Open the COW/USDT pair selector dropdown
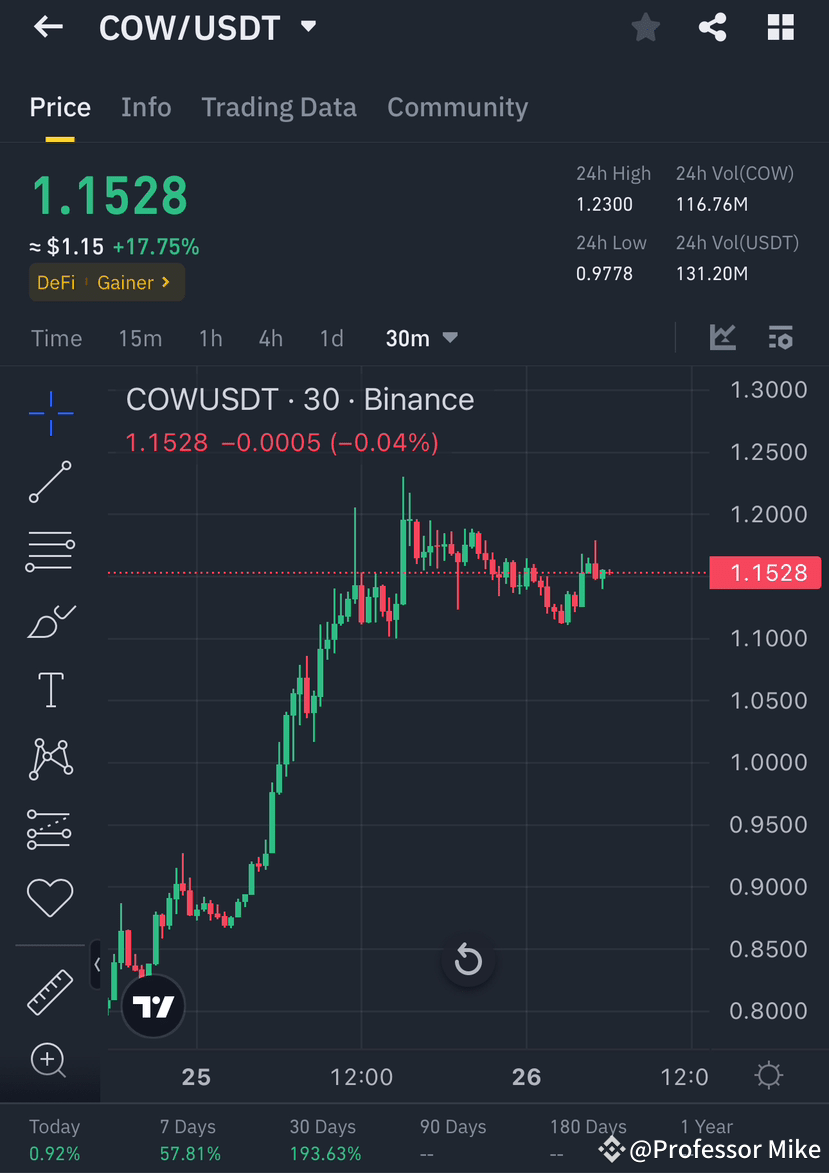Viewport: 829px width, 1173px height. (205, 27)
